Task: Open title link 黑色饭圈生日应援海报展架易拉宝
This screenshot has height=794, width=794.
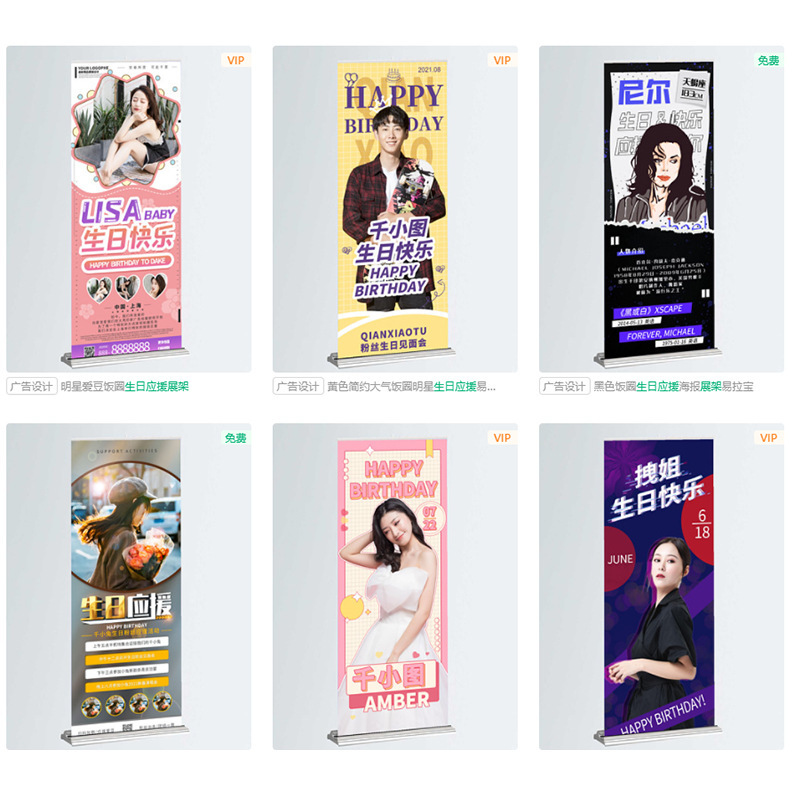Action: pos(673,386)
